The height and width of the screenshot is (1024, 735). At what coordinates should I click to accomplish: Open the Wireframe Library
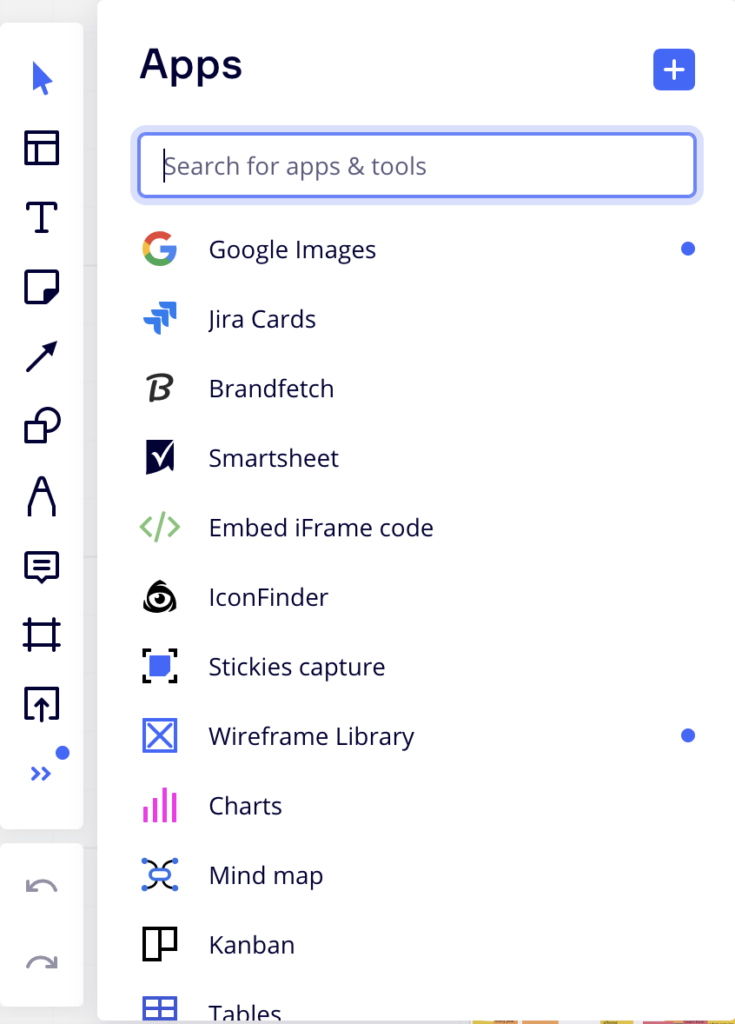[x=311, y=736]
